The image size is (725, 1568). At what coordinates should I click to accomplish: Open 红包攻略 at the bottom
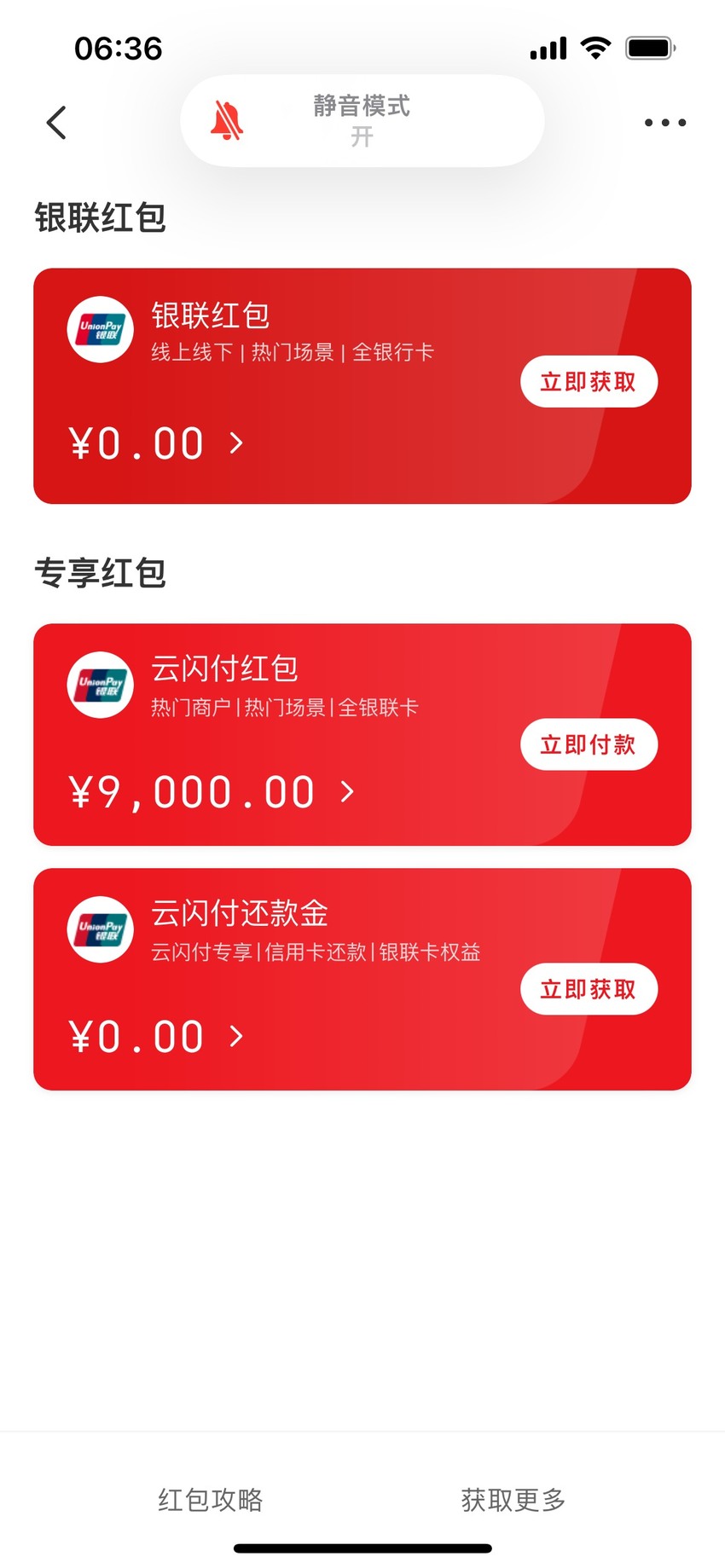(x=211, y=1500)
